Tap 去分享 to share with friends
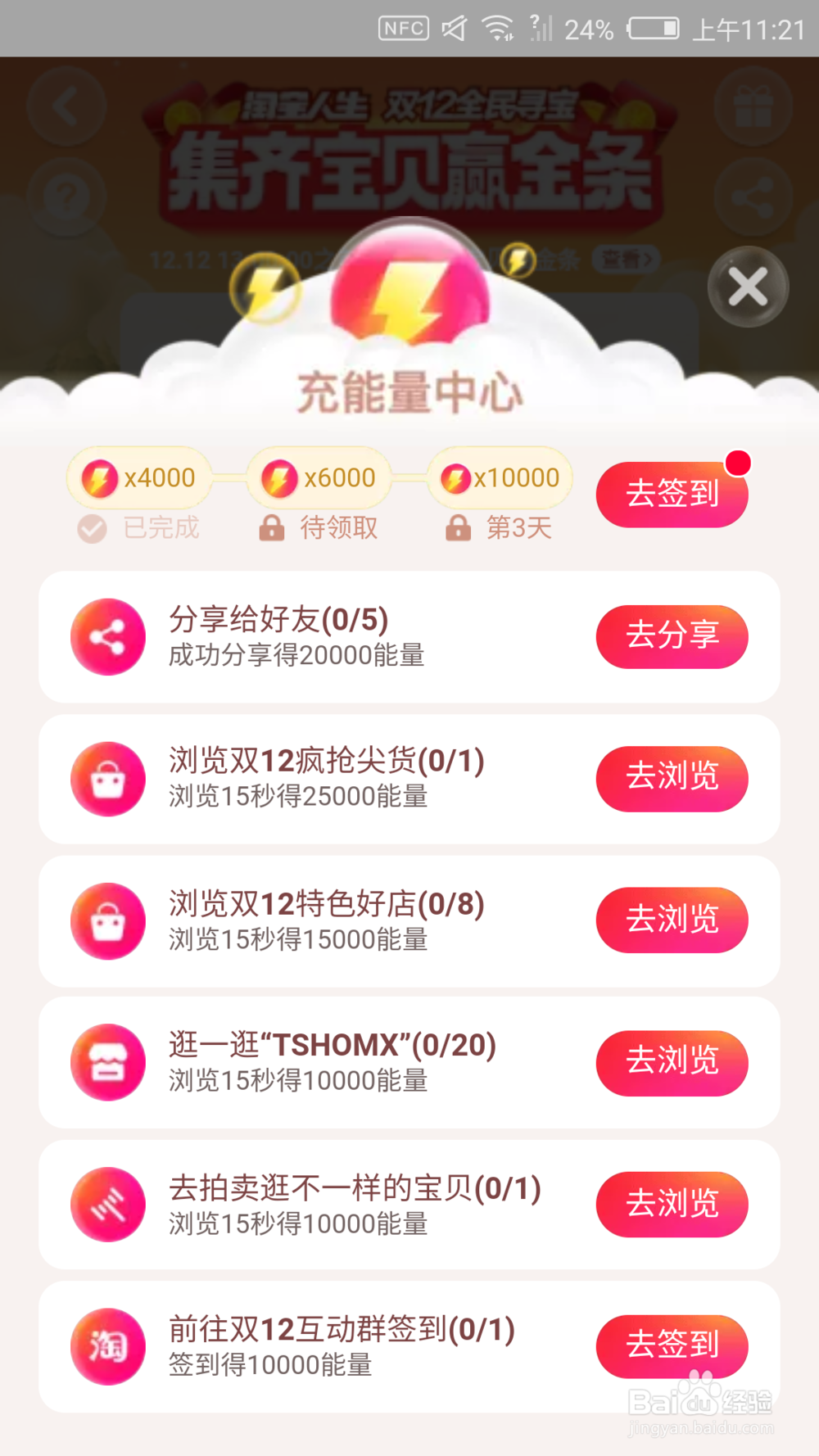 tap(672, 636)
